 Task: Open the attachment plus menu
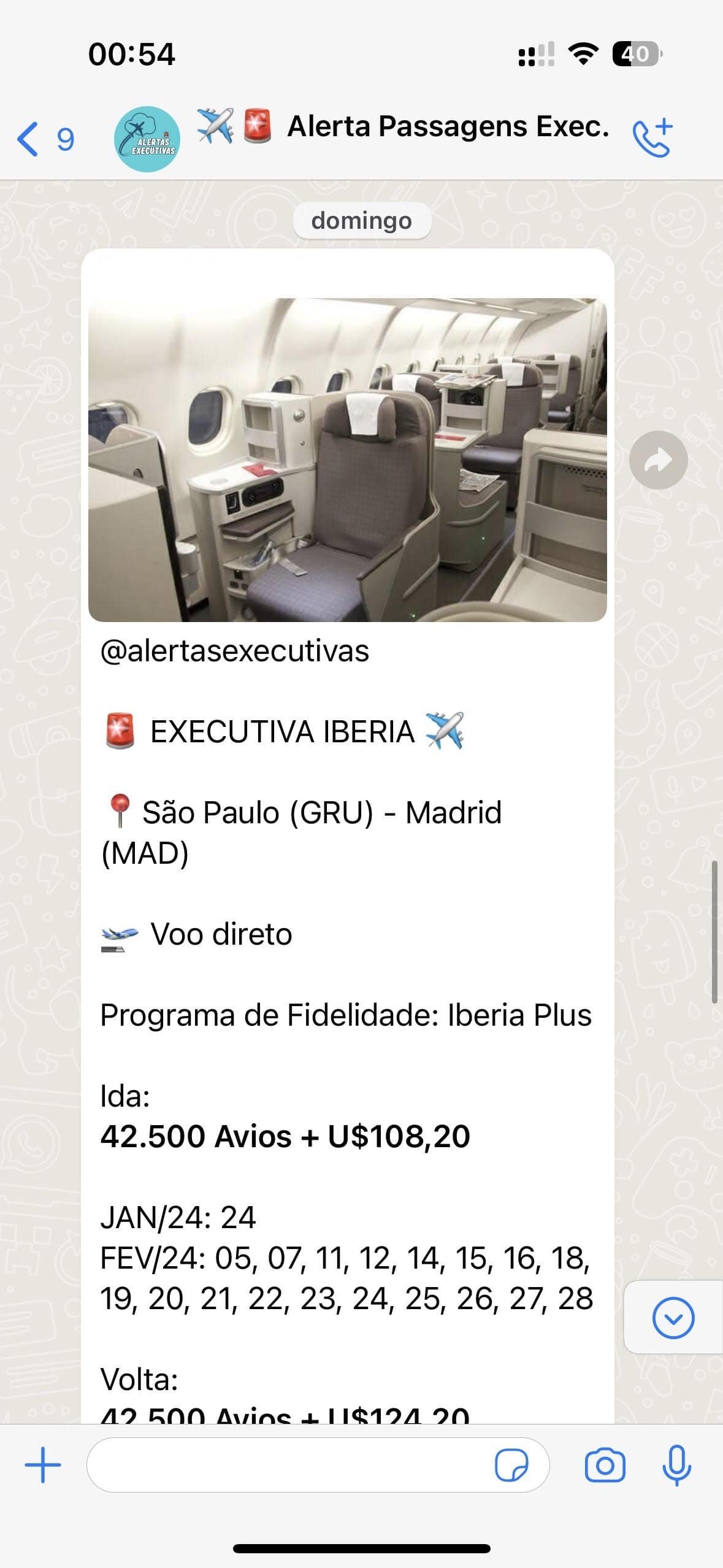[x=43, y=1466]
